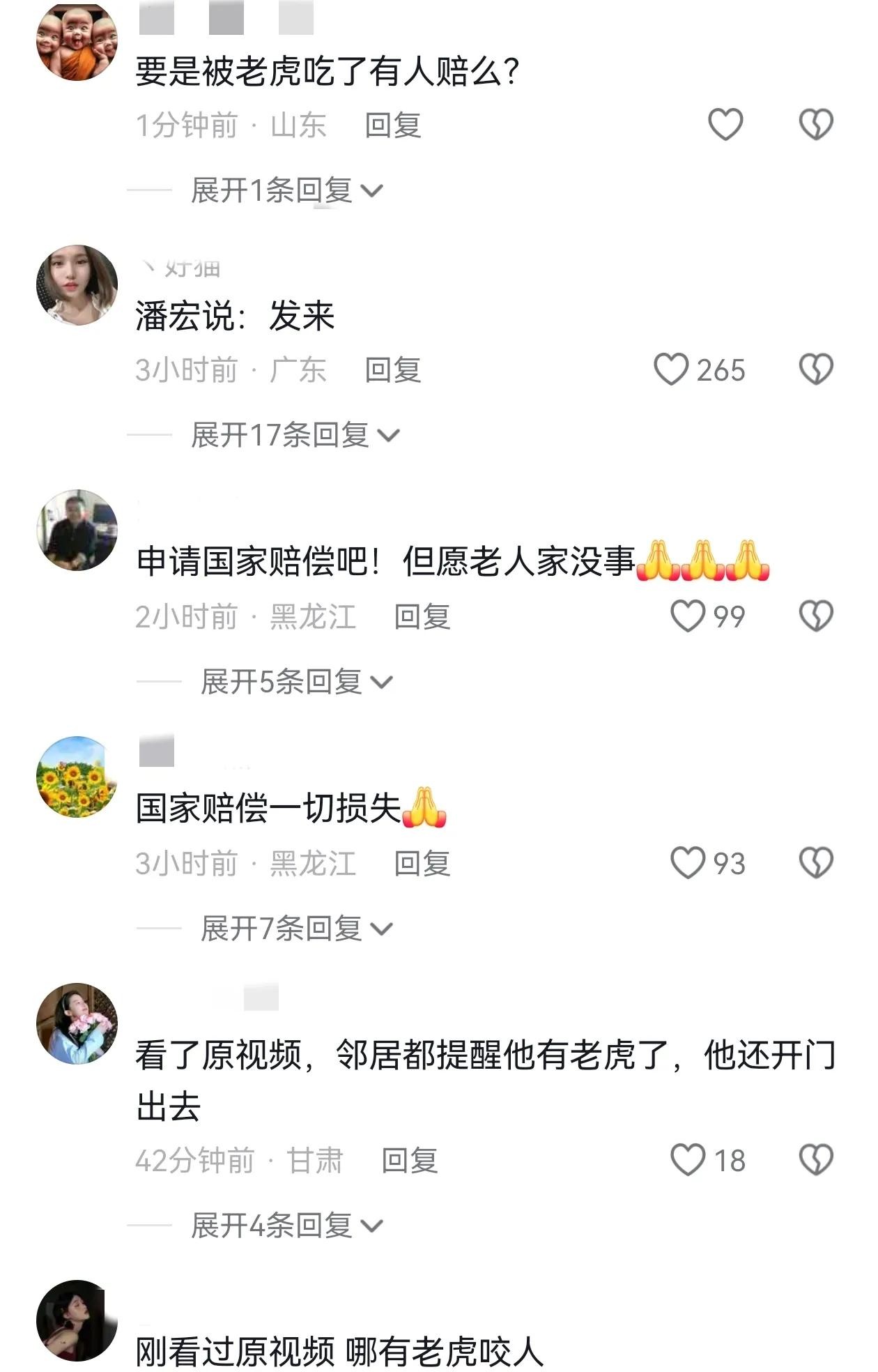
Task: Expand 展开1条回复 under the first comment
Action: [286, 190]
